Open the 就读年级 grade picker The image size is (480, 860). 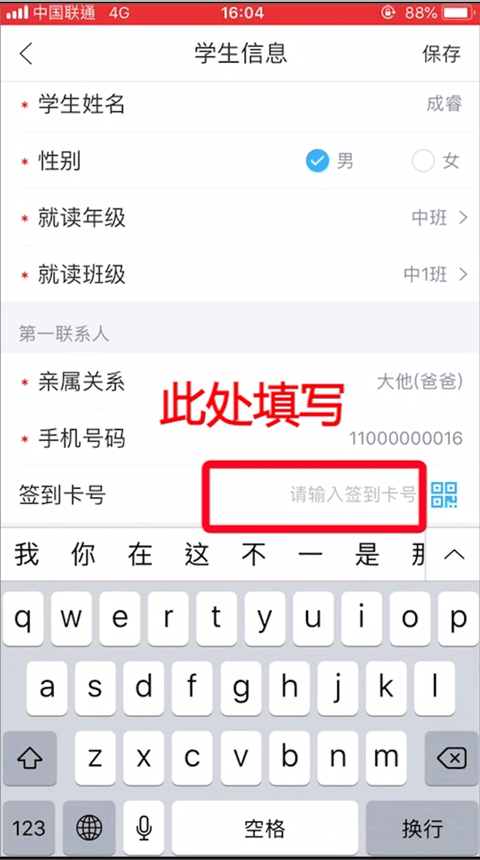pyautogui.click(x=240, y=218)
